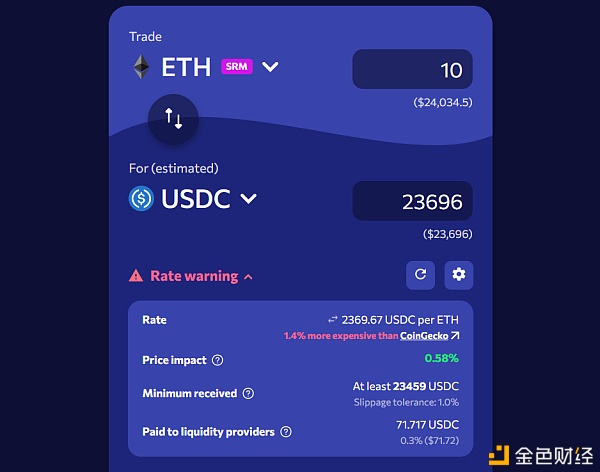The height and width of the screenshot is (472, 600).
Task: Flip the rate direction next to 2369.67 USDC per ETH
Action: pos(332,320)
